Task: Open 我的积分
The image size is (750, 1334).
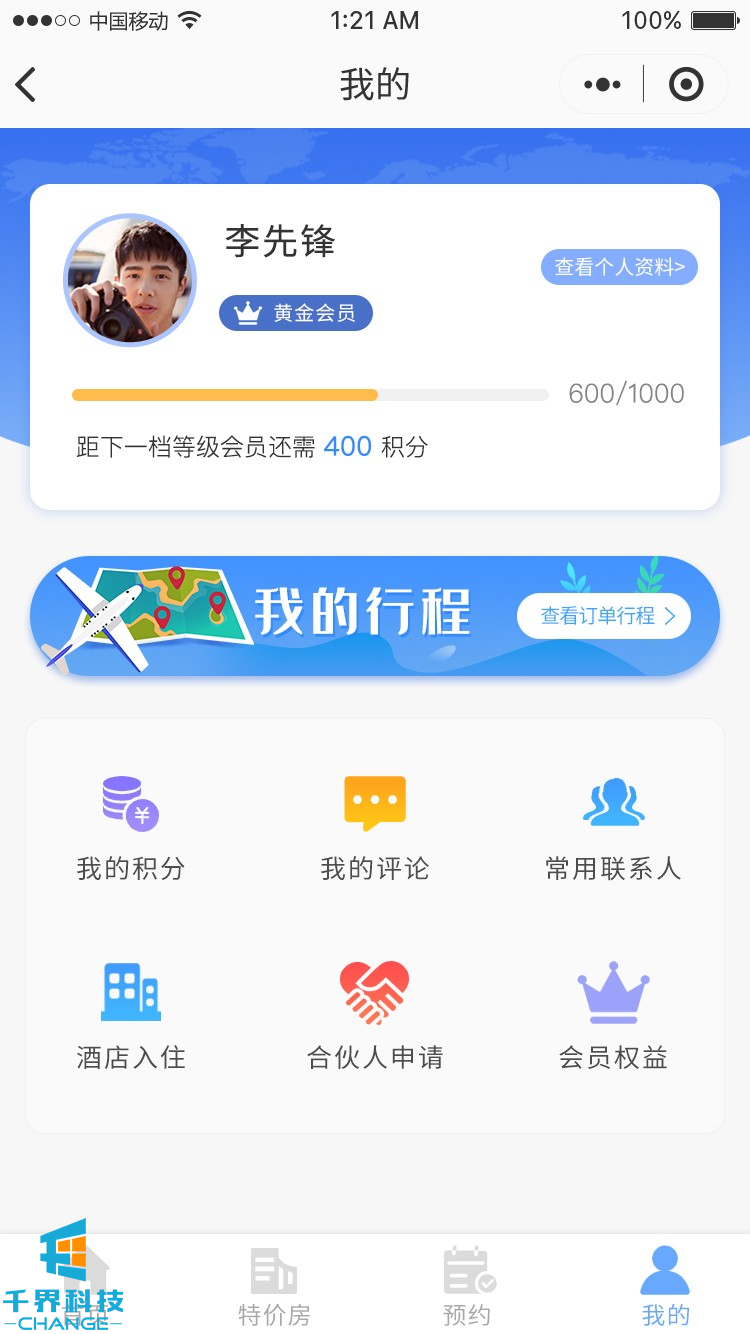Action: (x=131, y=828)
